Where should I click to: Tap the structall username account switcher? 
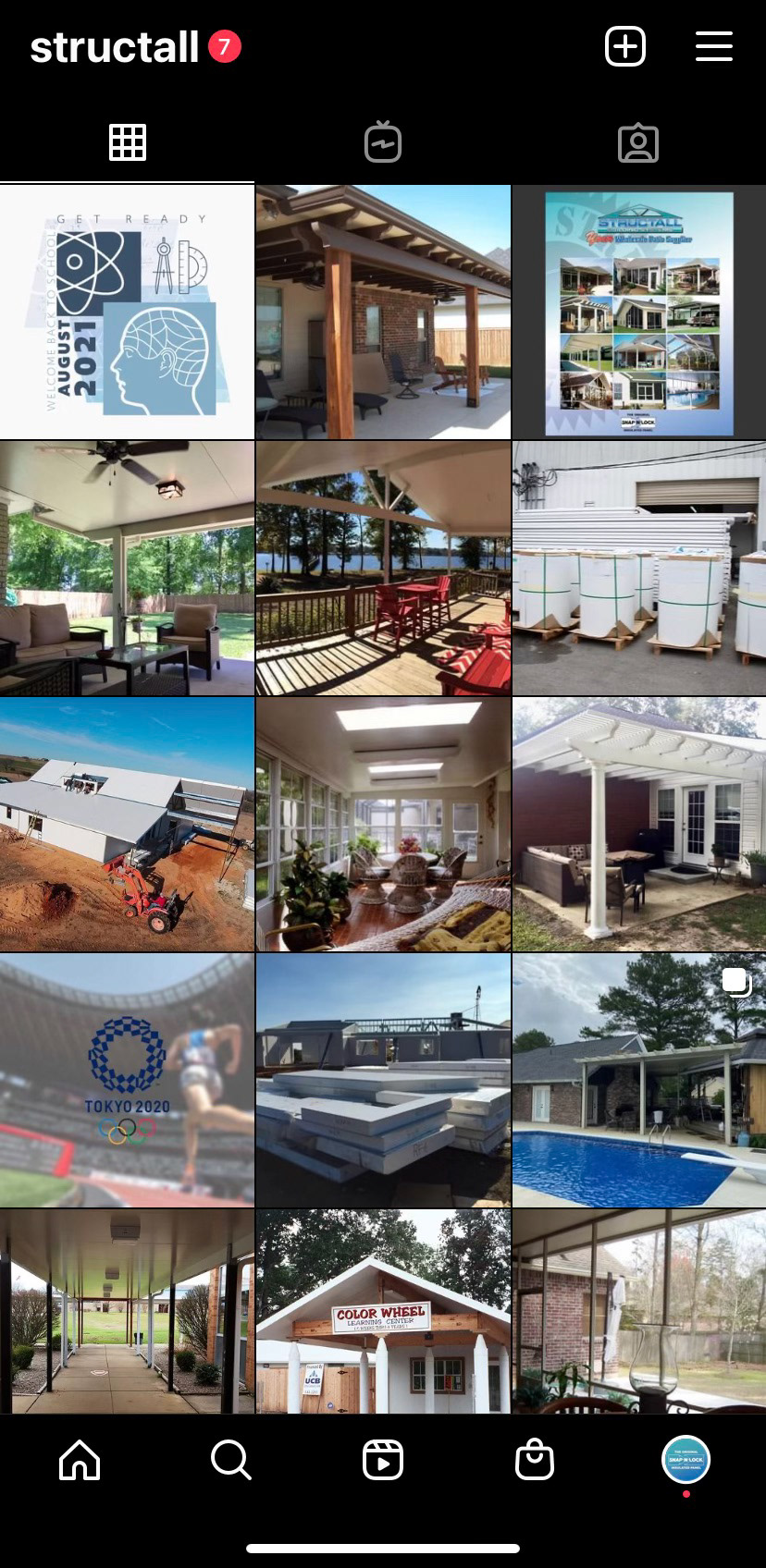tap(114, 47)
